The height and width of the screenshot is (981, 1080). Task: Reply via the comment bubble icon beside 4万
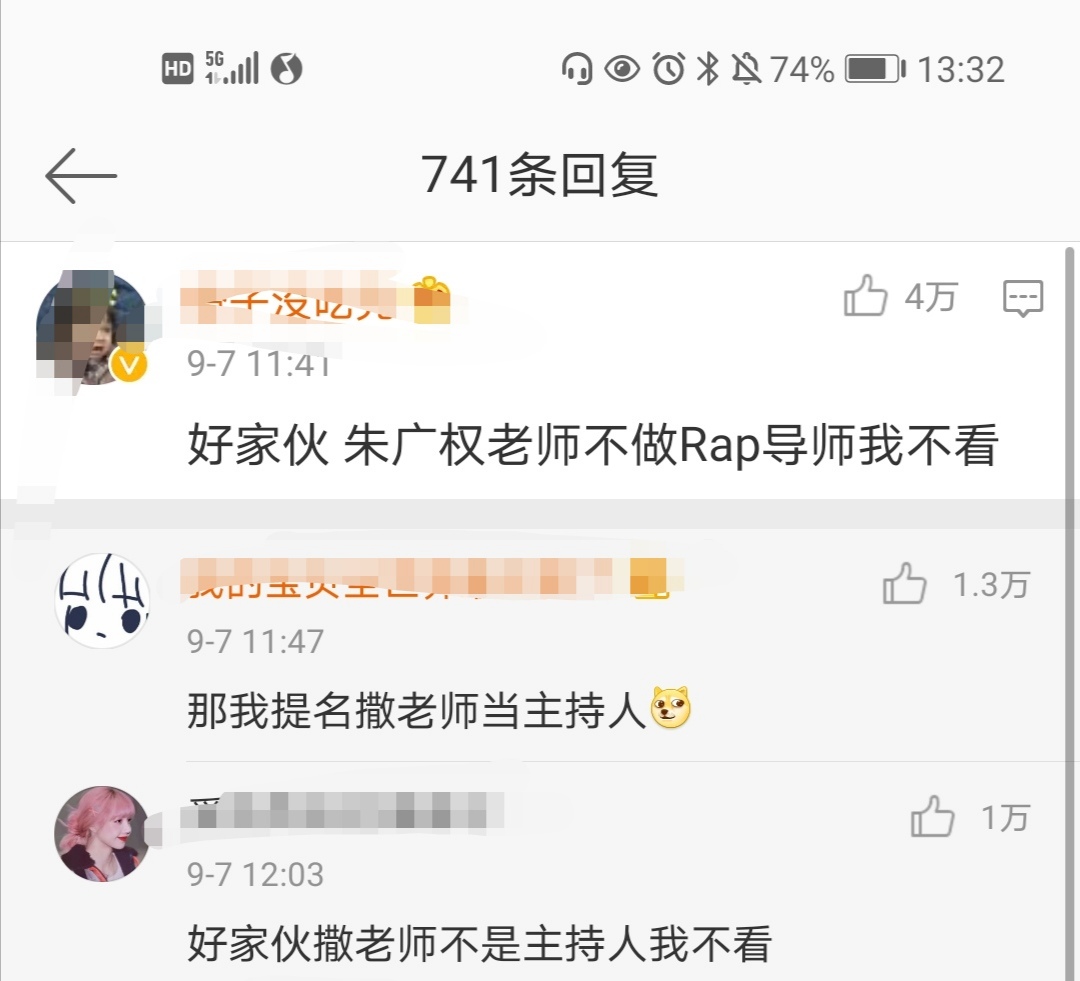(x=1022, y=298)
